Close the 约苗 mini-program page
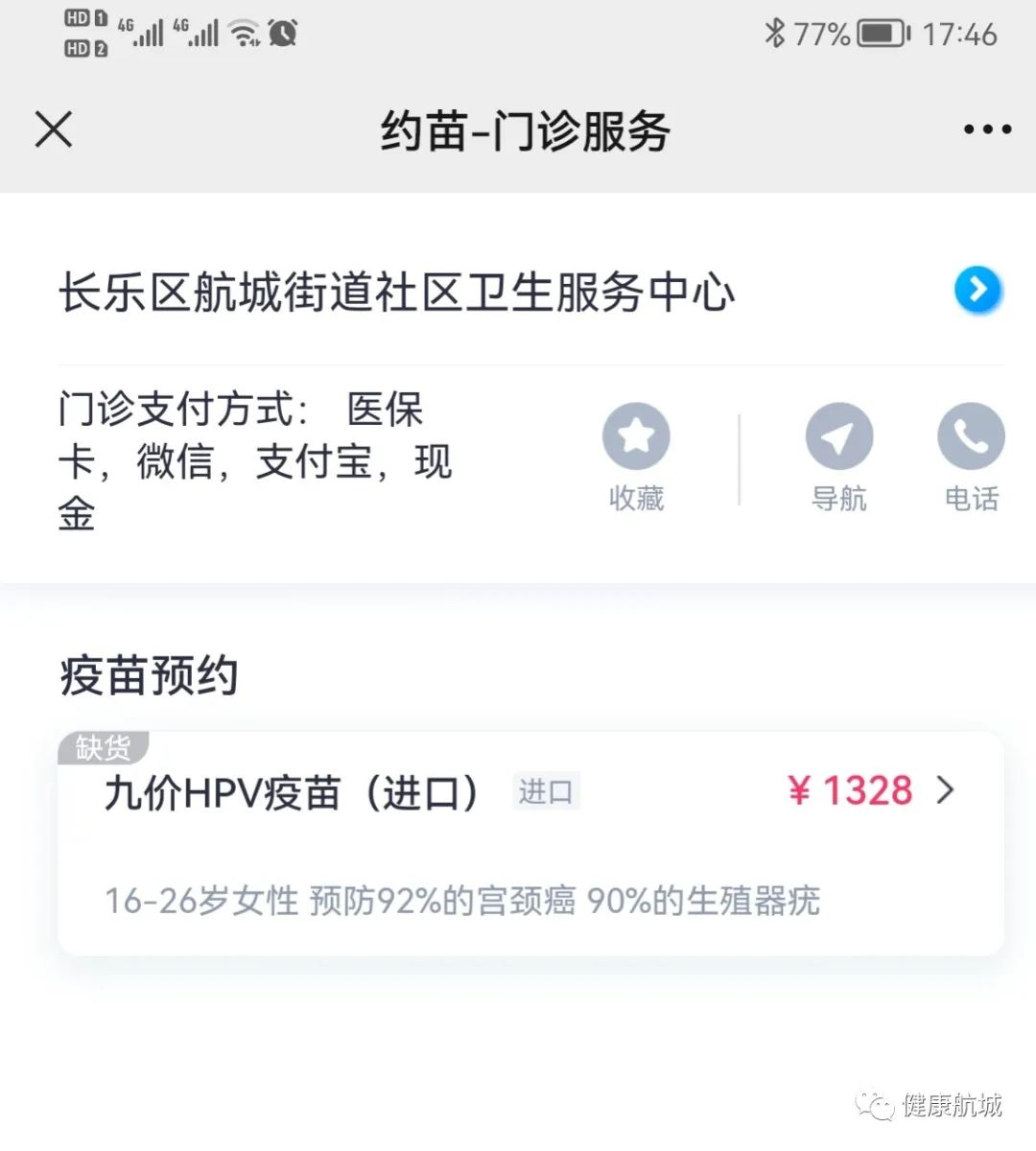The height and width of the screenshot is (1151, 1036). (54, 129)
